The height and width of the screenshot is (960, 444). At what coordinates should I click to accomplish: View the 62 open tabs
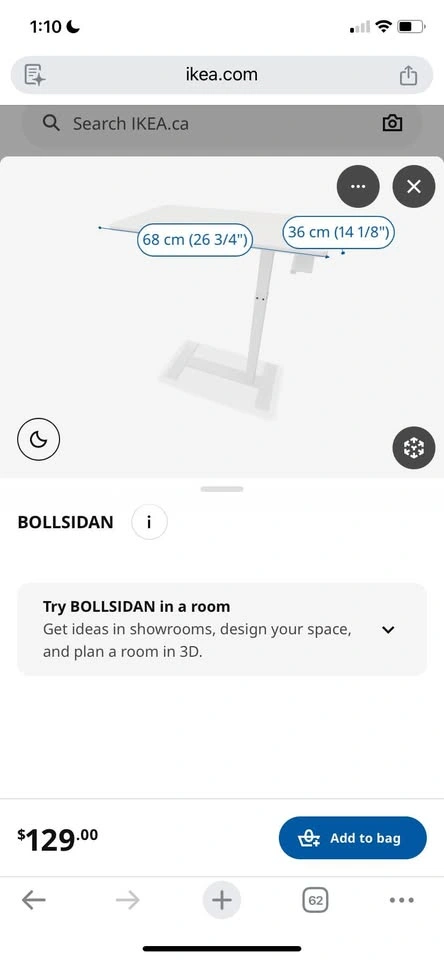point(315,900)
